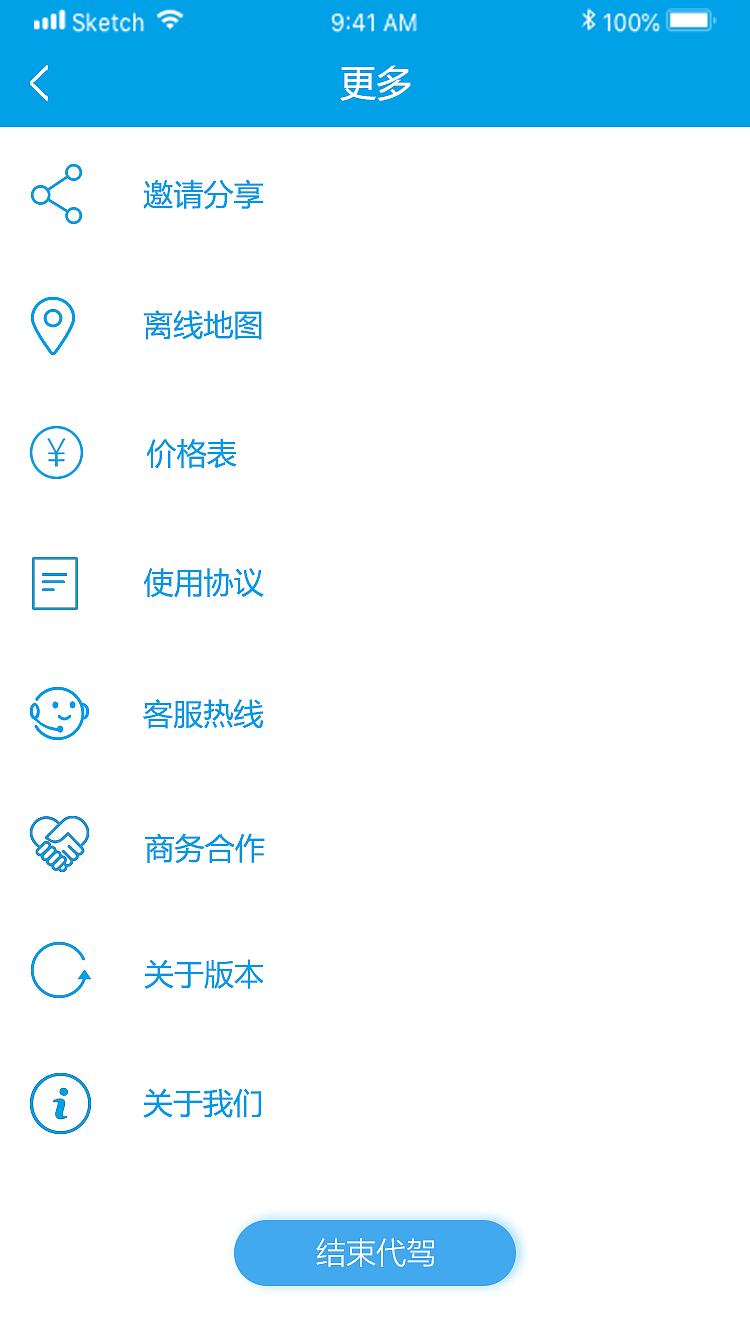Open the 商务合作 cooperation entry
The width and height of the screenshot is (750, 1334).
204,848
